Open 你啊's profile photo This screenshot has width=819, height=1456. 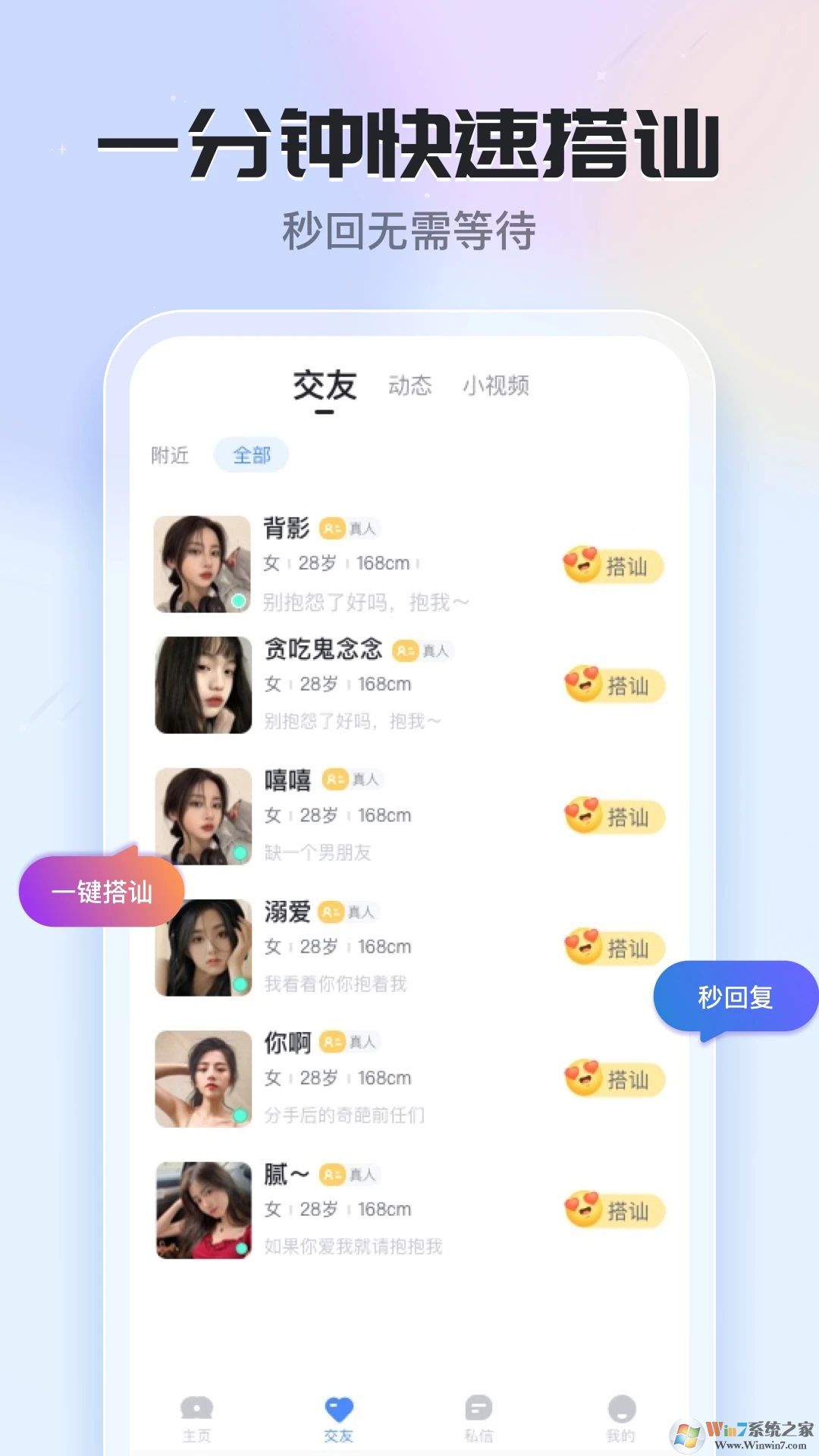[x=202, y=1080]
